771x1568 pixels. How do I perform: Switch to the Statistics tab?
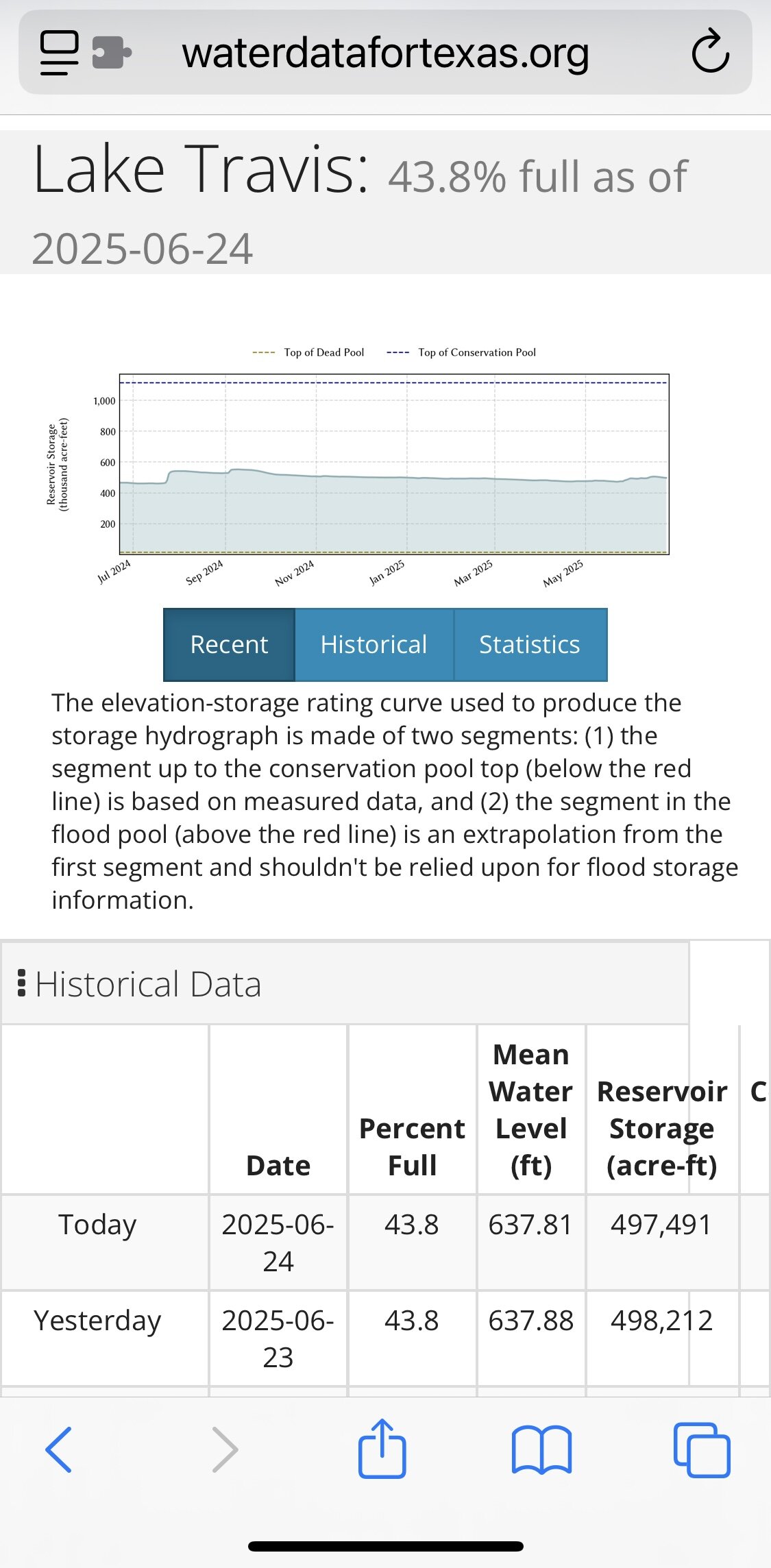[x=530, y=644]
